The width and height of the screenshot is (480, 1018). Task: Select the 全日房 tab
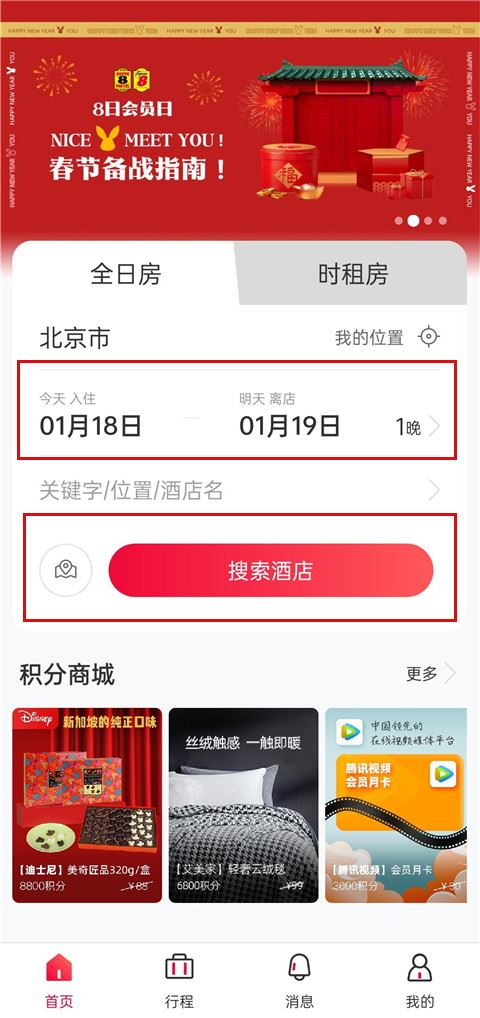coord(125,274)
